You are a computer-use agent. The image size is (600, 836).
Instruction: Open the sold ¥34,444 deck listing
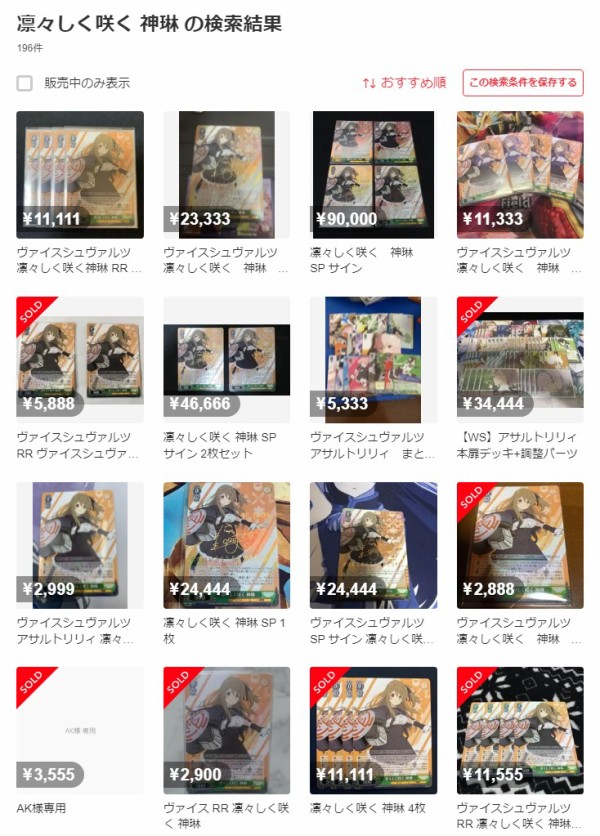click(520, 359)
